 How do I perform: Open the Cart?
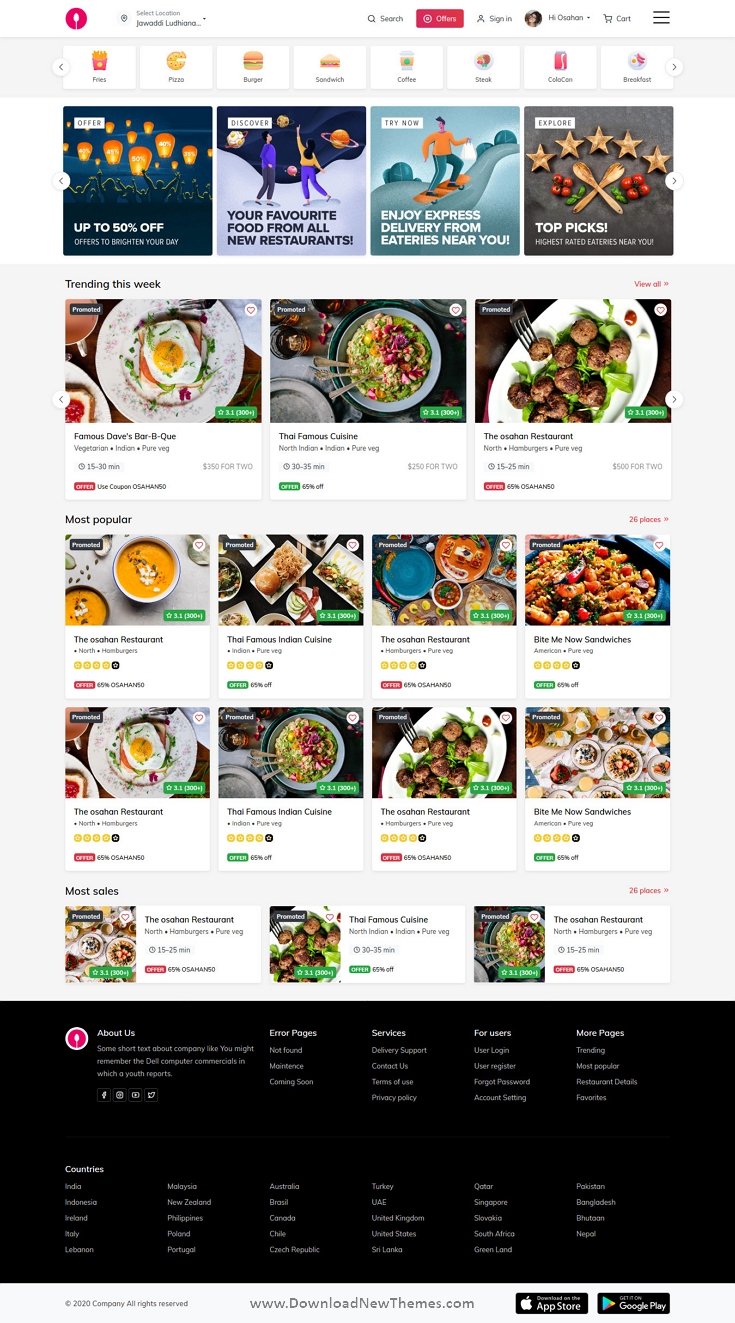pyautogui.click(x=617, y=19)
